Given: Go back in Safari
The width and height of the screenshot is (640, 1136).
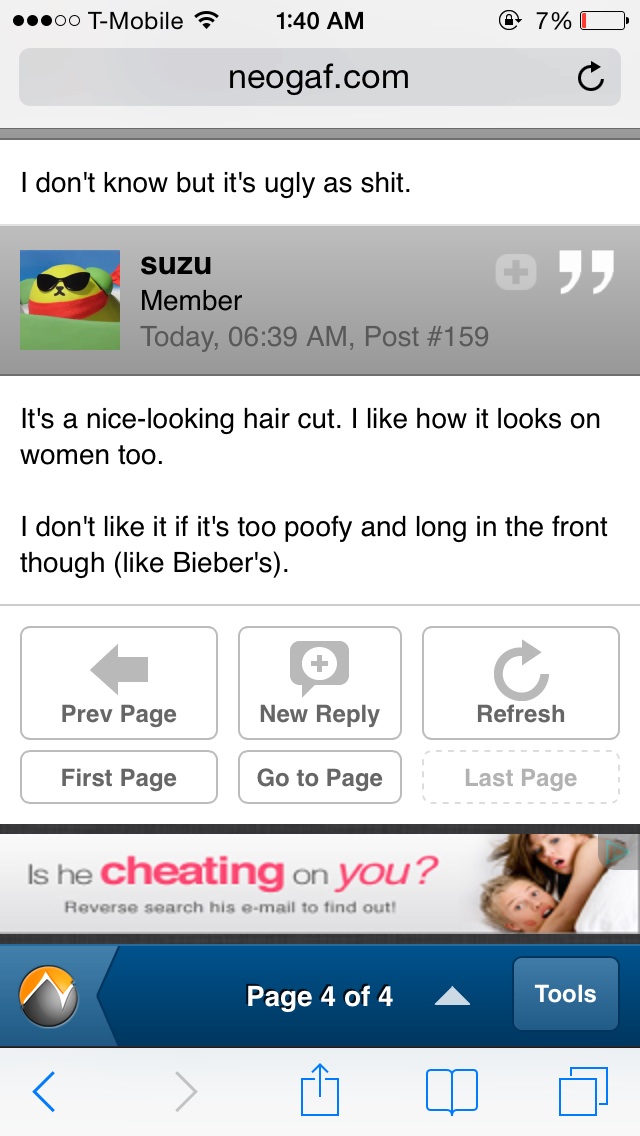Looking at the screenshot, I should [44, 1090].
